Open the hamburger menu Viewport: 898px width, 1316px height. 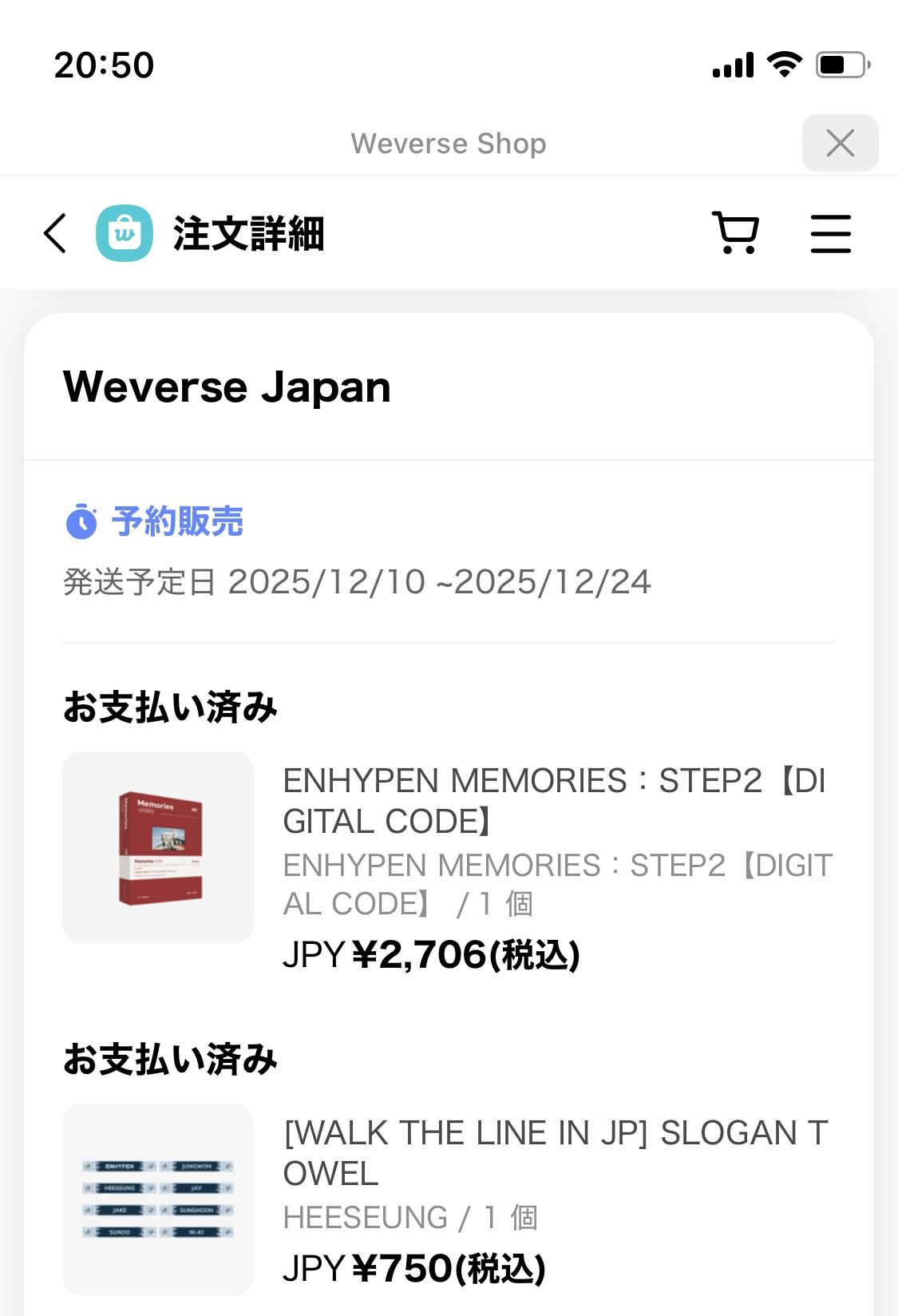pos(830,233)
